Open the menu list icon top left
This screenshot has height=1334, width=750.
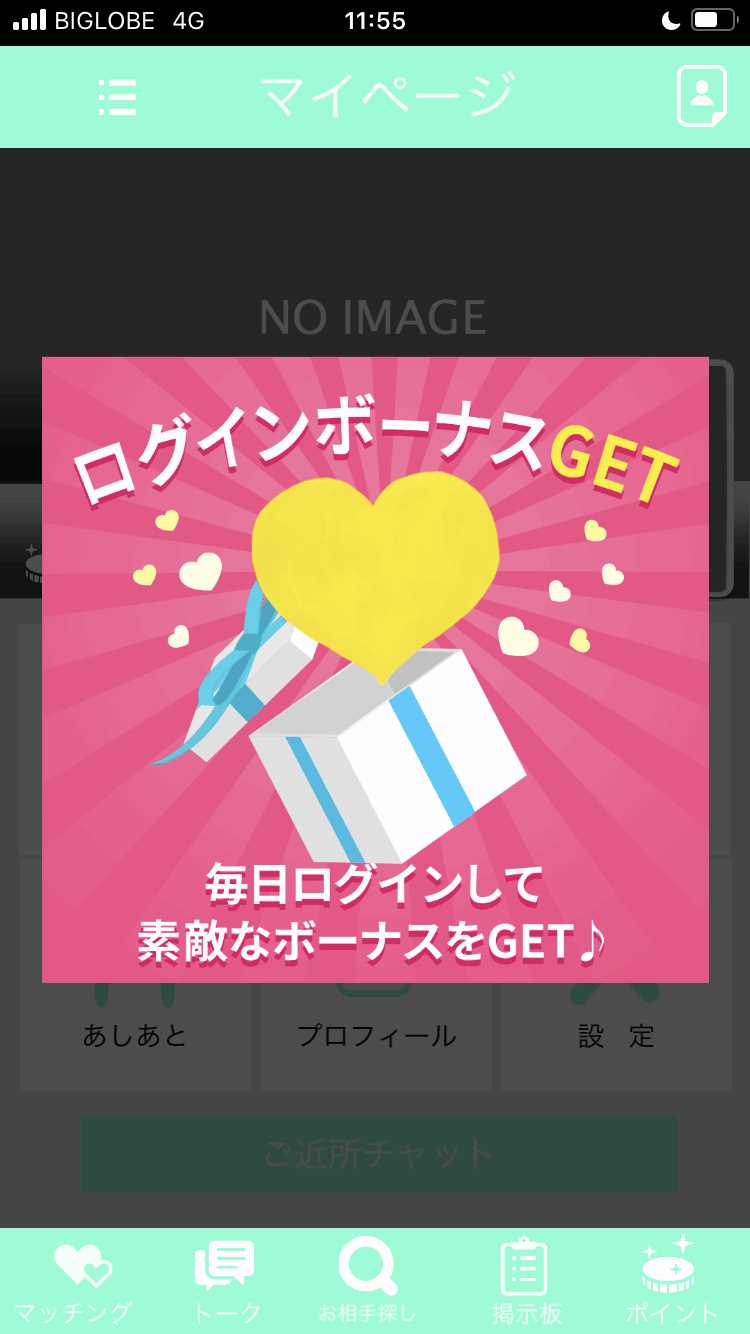coord(117,97)
